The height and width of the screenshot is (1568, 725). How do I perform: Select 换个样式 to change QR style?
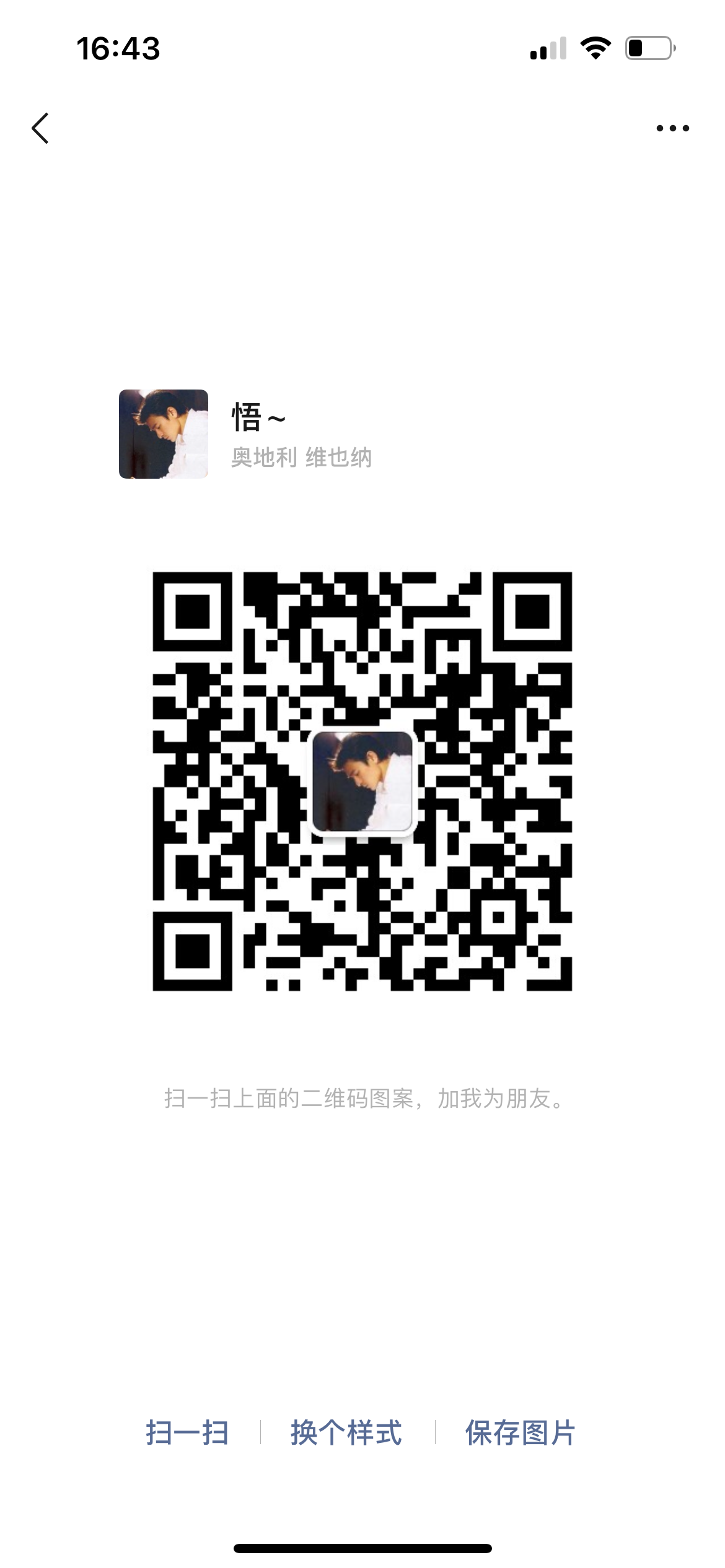point(346,1433)
